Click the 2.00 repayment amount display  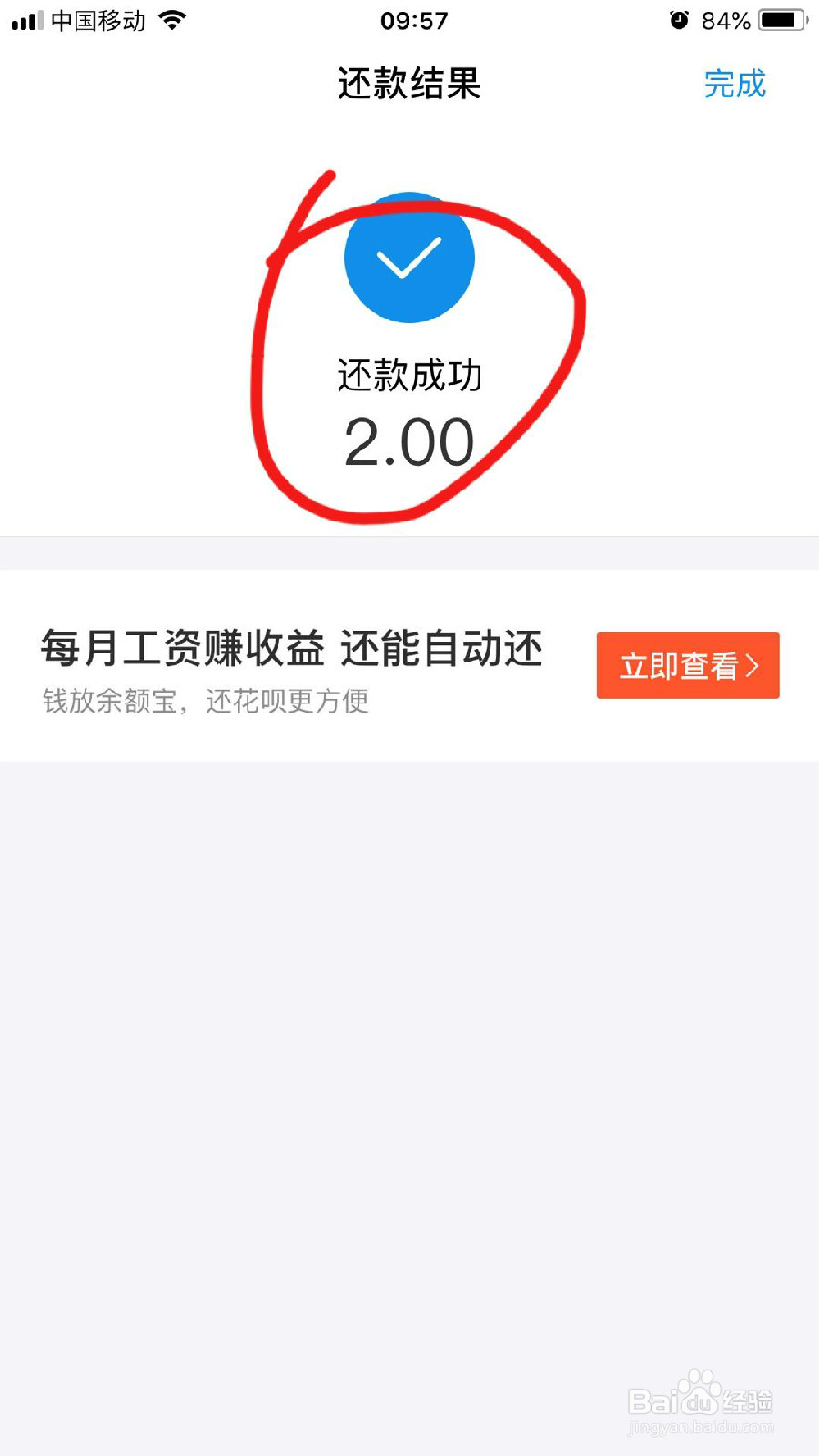pyautogui.click(x=409, y=441)
